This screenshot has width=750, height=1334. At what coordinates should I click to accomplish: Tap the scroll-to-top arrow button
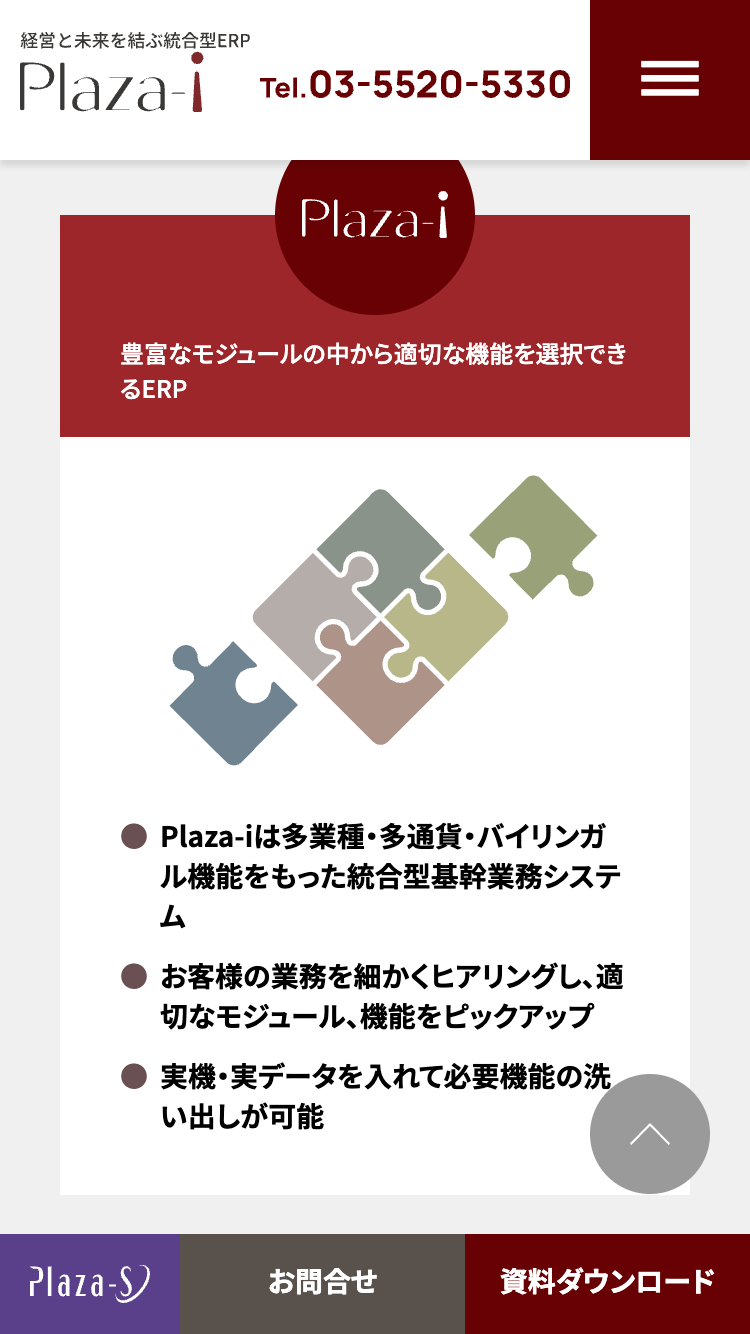pyautogui.click(x=649, y=1133)
